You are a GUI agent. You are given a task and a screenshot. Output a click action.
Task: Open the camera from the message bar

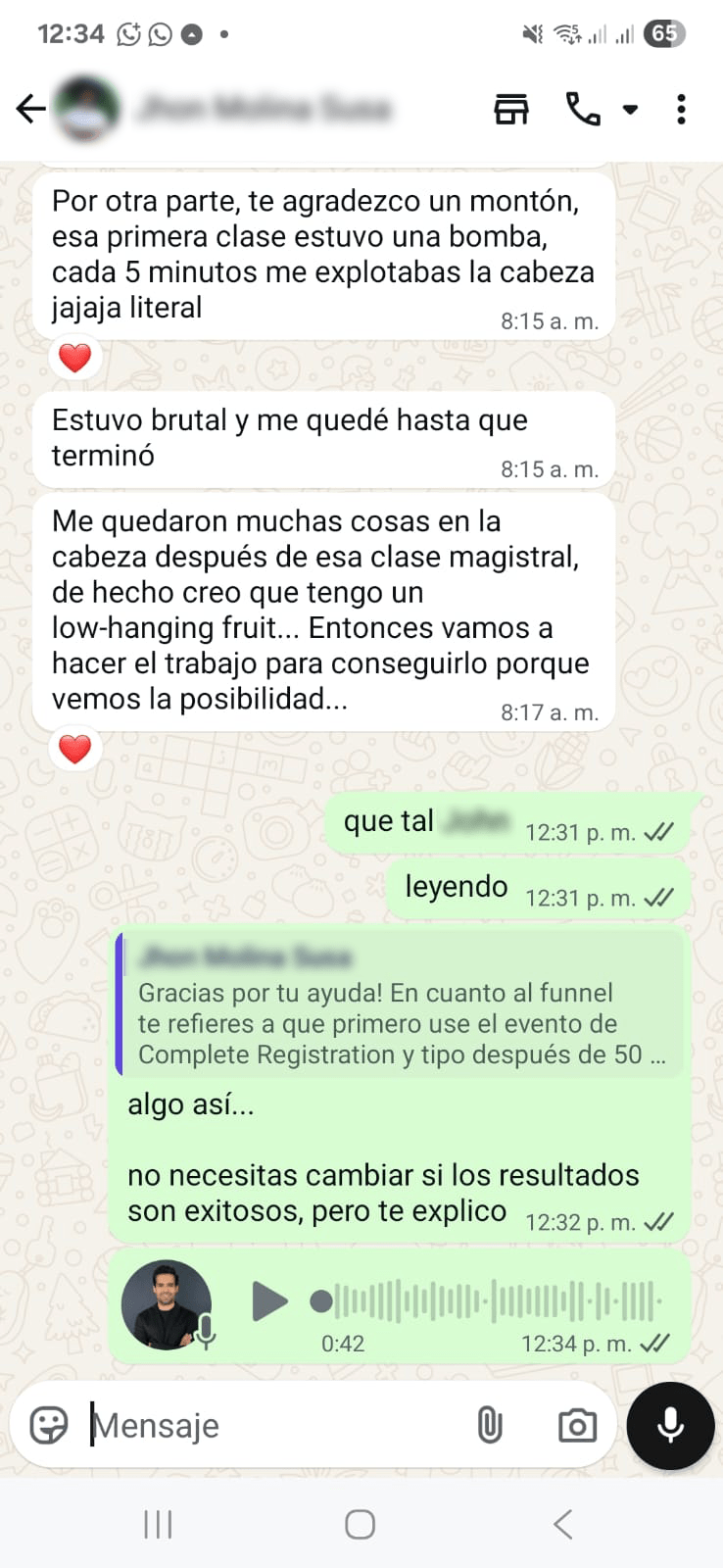tap(577, 1425)
